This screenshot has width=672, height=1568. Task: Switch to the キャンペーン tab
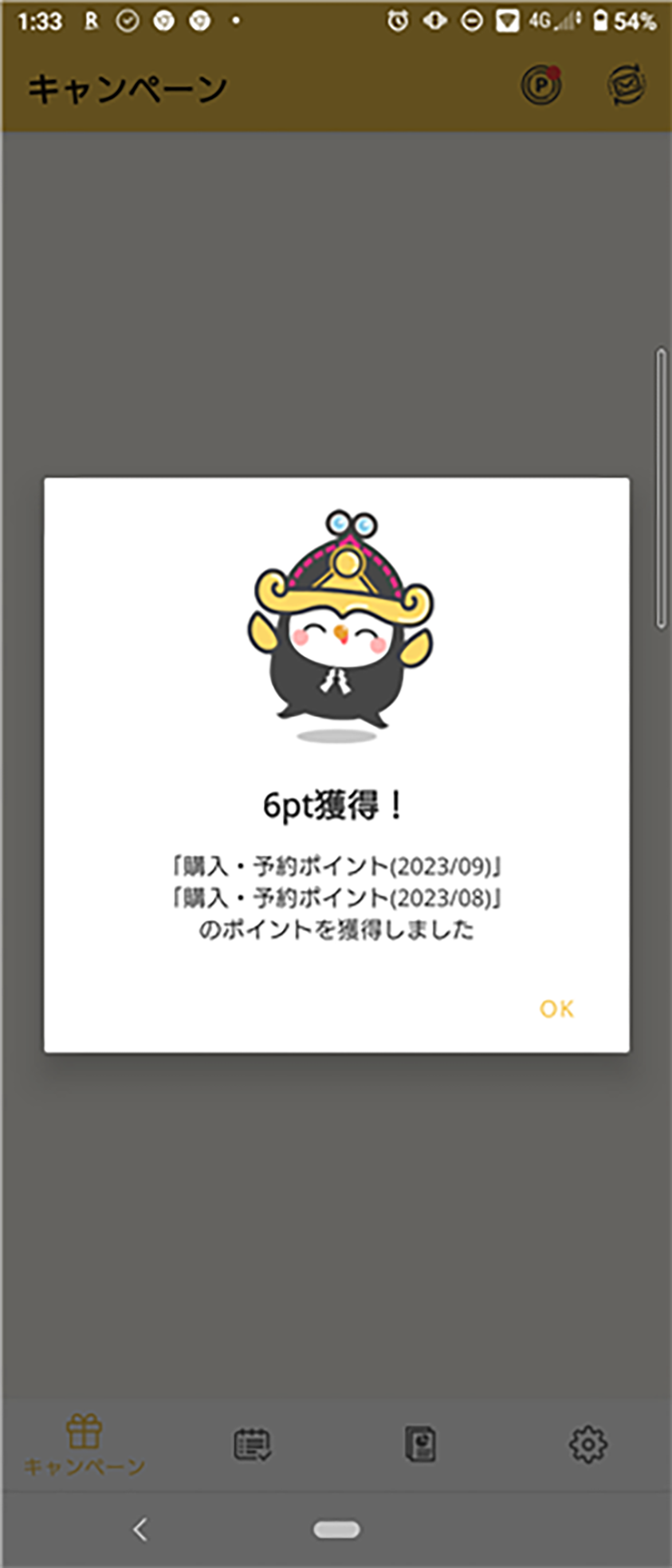point(84,1444)
